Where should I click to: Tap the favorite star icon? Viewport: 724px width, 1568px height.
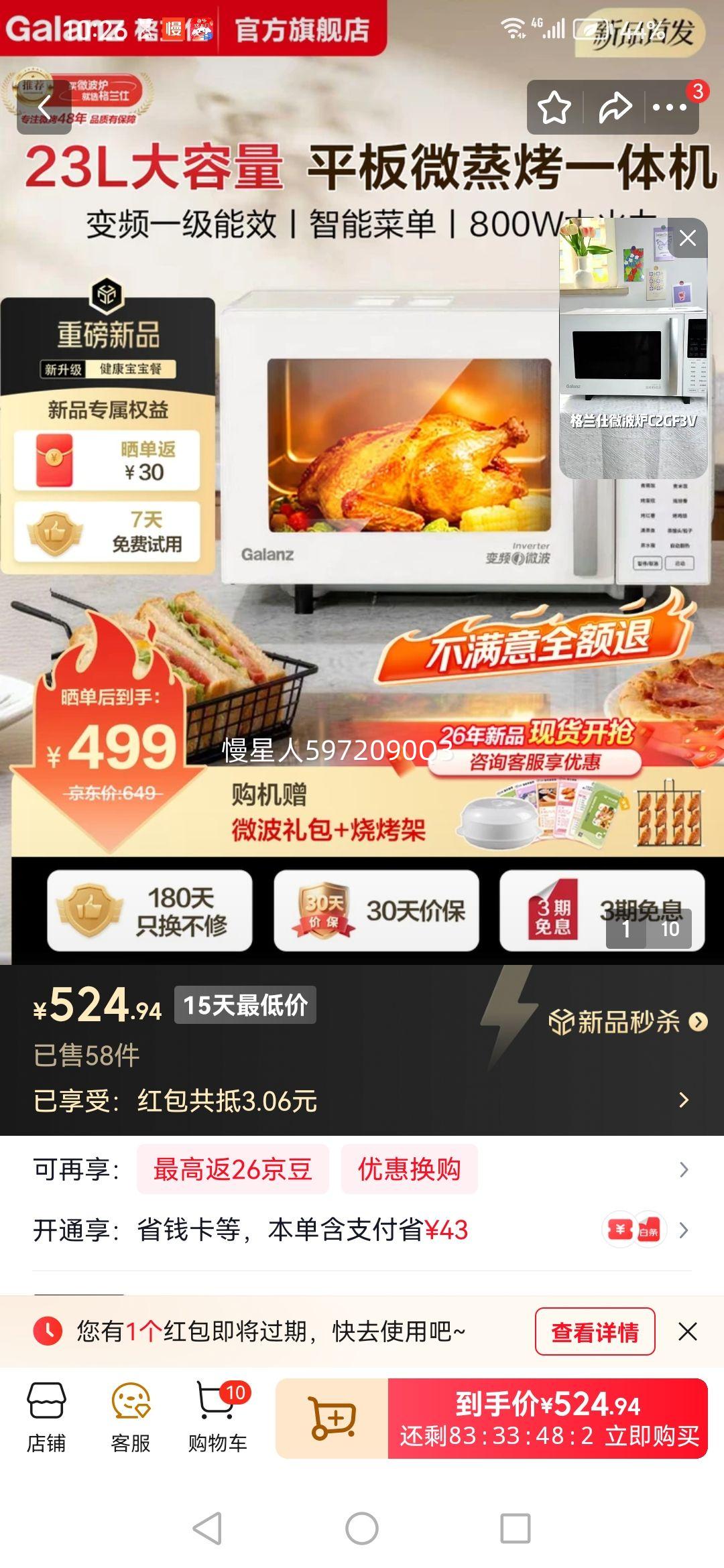(555, 106)
